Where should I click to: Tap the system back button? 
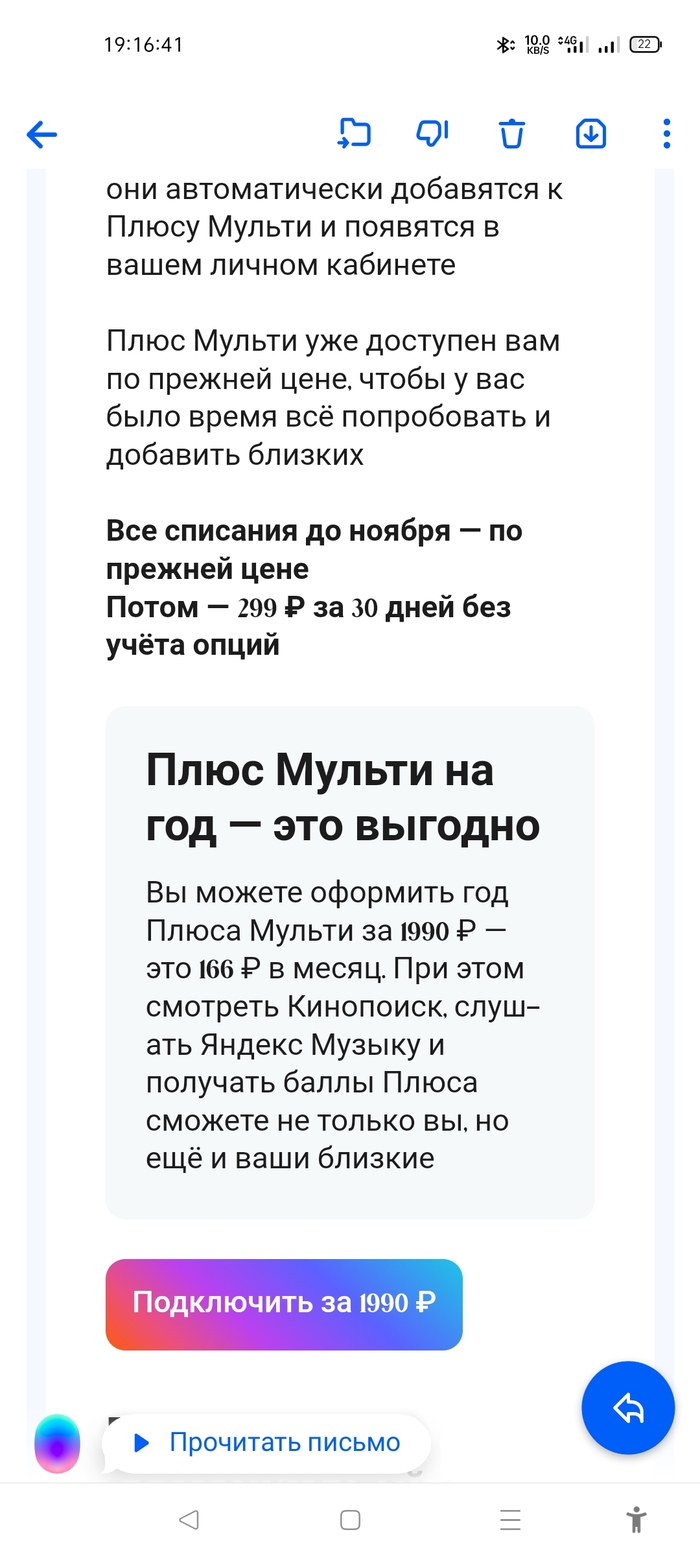pyautogui.click(x=188, y=1520)
